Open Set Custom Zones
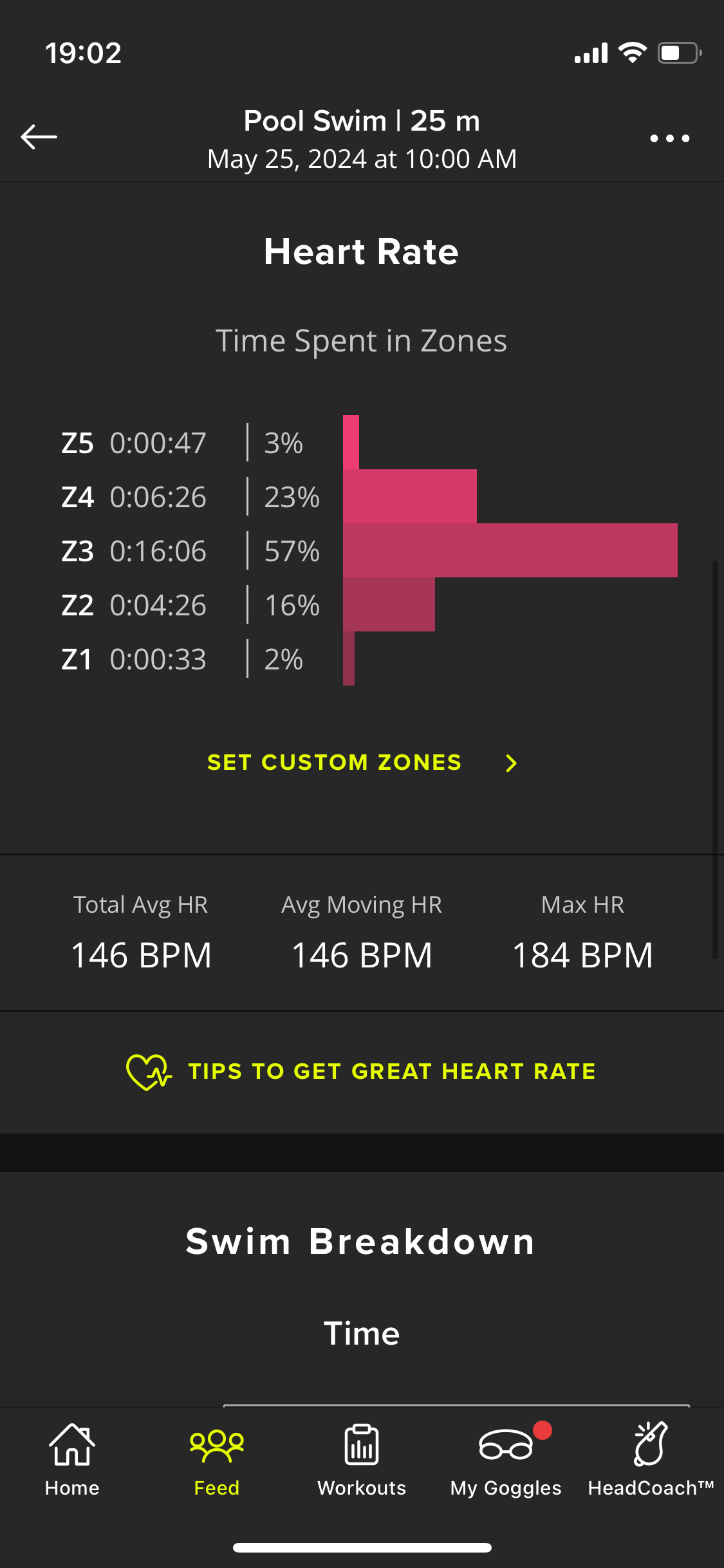 tap(362, 763)
